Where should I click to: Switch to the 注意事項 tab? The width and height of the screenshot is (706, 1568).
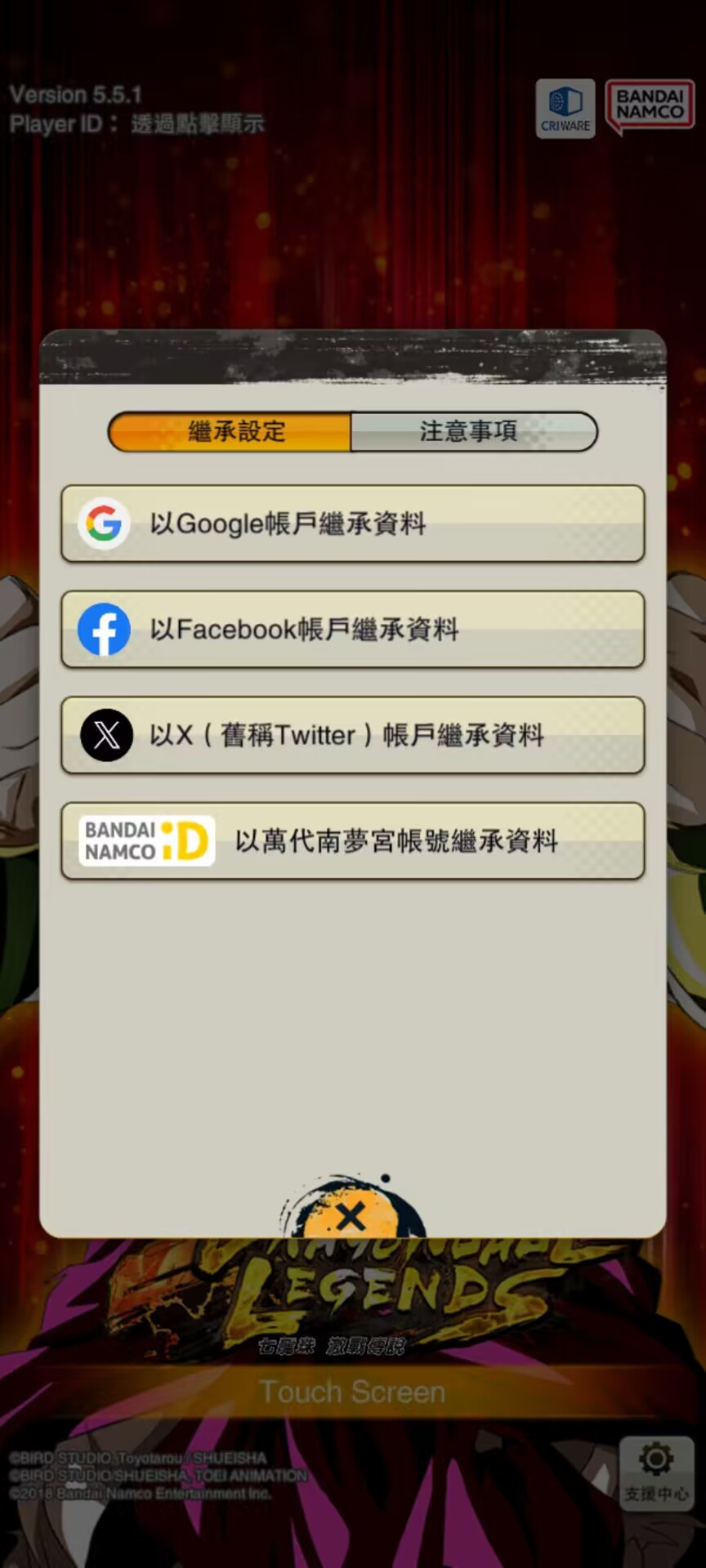coord(472,431)
